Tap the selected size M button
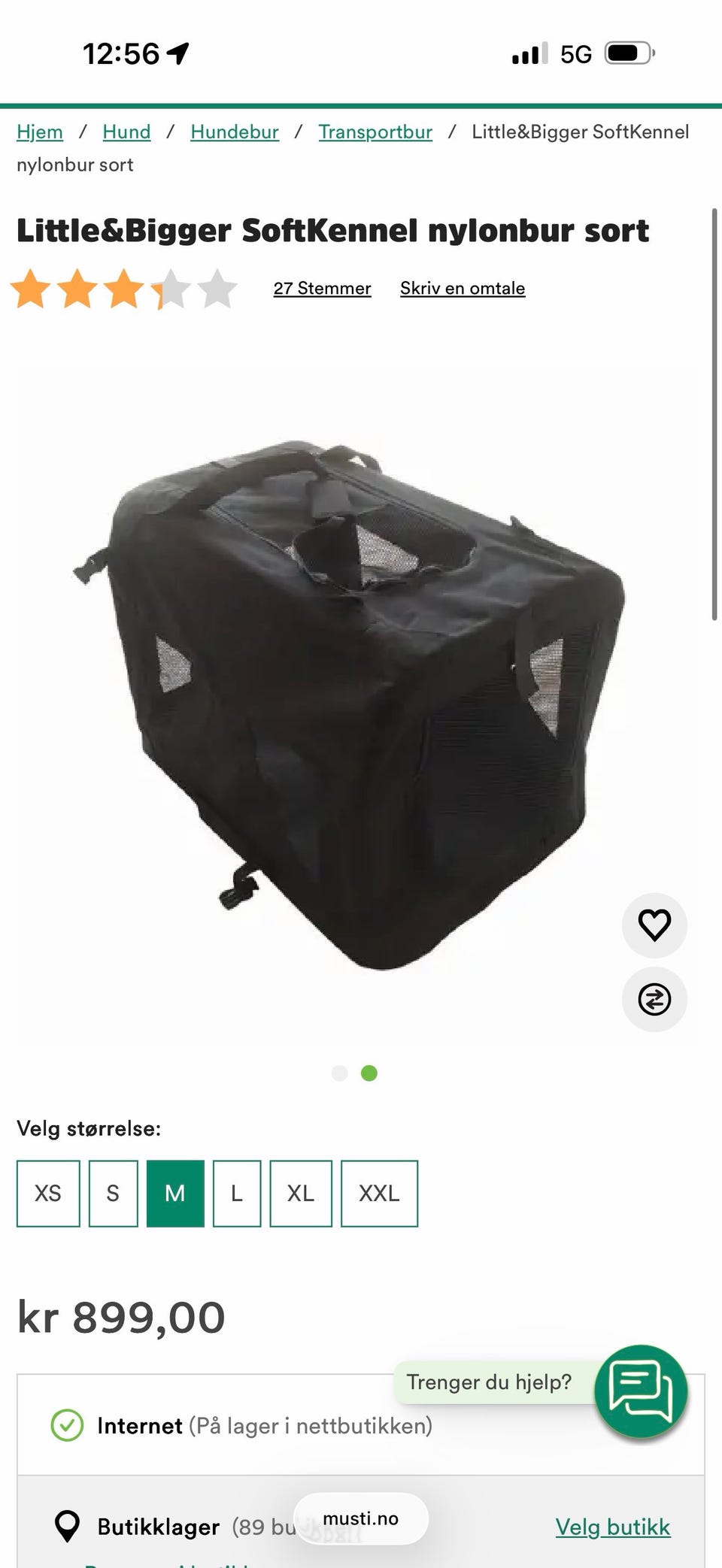This screenshot has width=722, height=1568. (175, 1194)
